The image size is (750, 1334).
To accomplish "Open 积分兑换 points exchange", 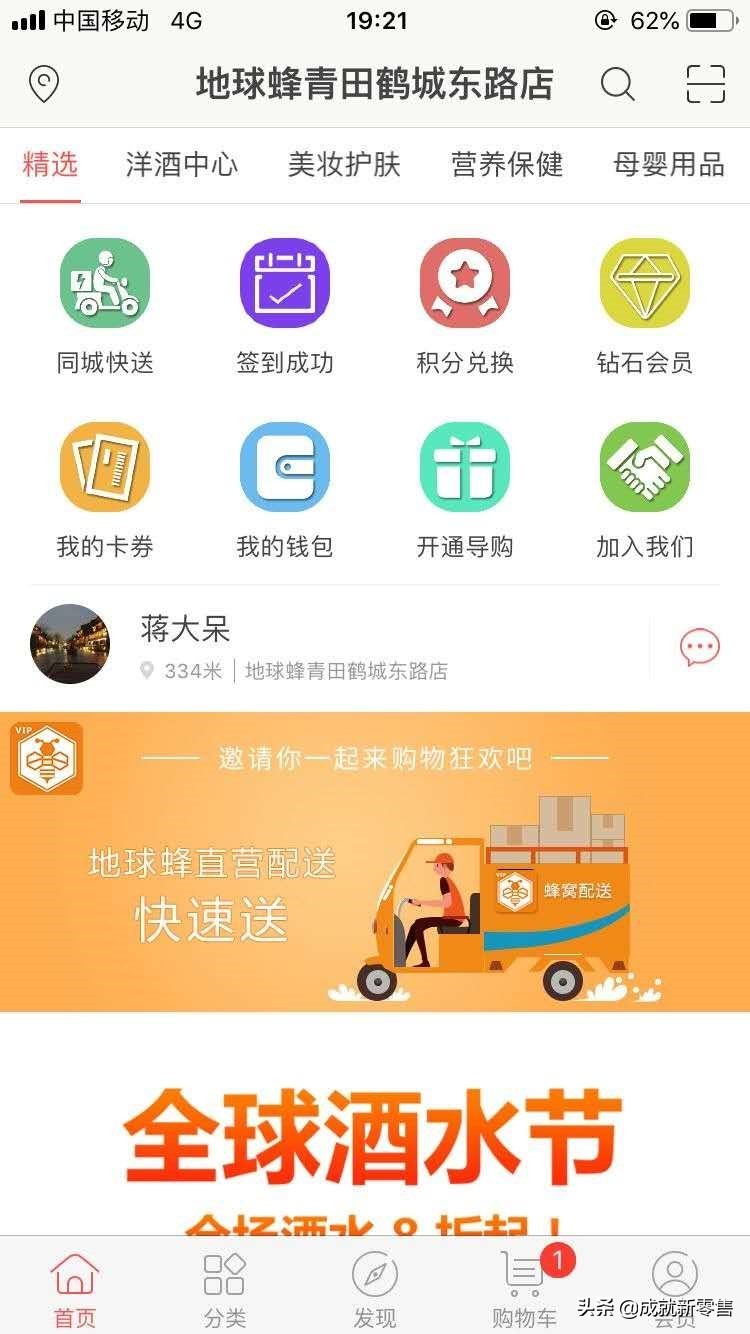I will 465,283.
